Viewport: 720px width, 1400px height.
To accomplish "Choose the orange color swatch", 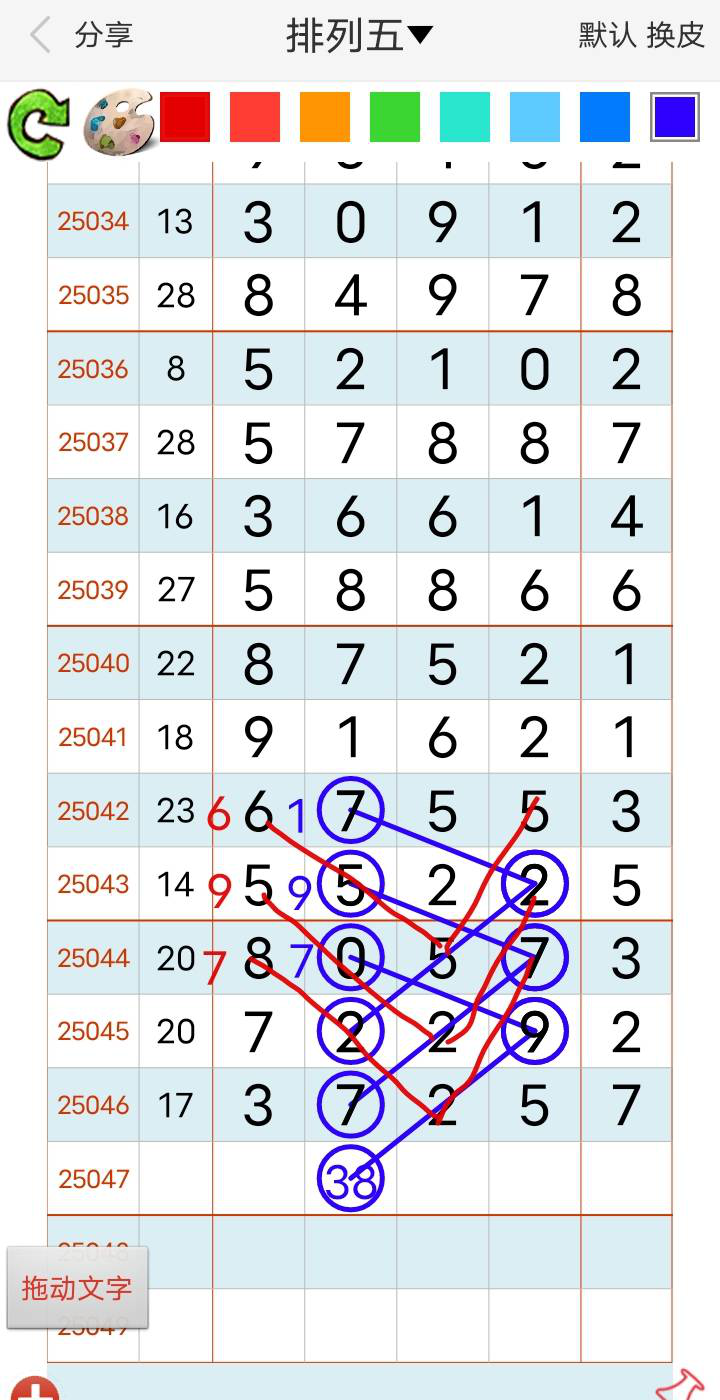I will (325, 117).
